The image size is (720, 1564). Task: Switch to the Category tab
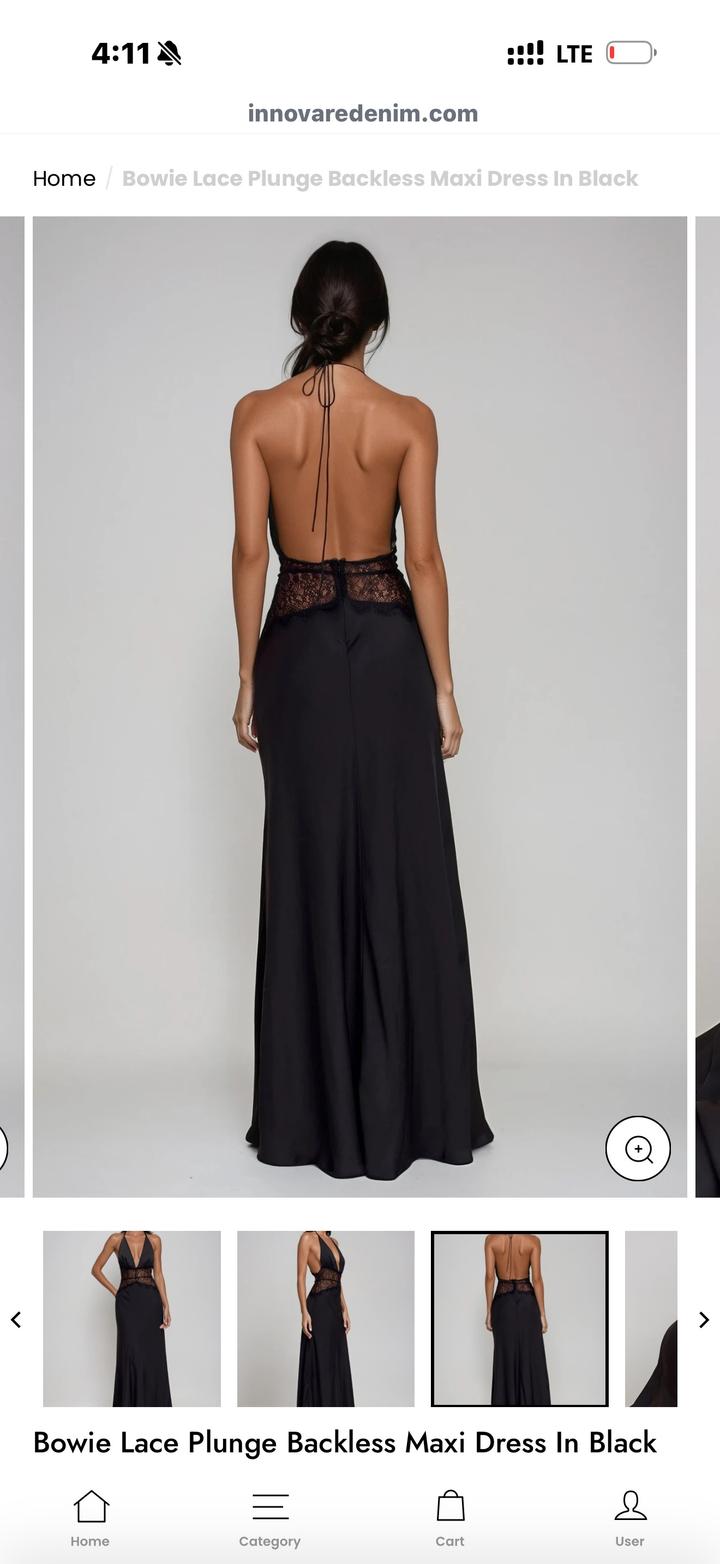pyautogui.click(x=269, y=1518)
